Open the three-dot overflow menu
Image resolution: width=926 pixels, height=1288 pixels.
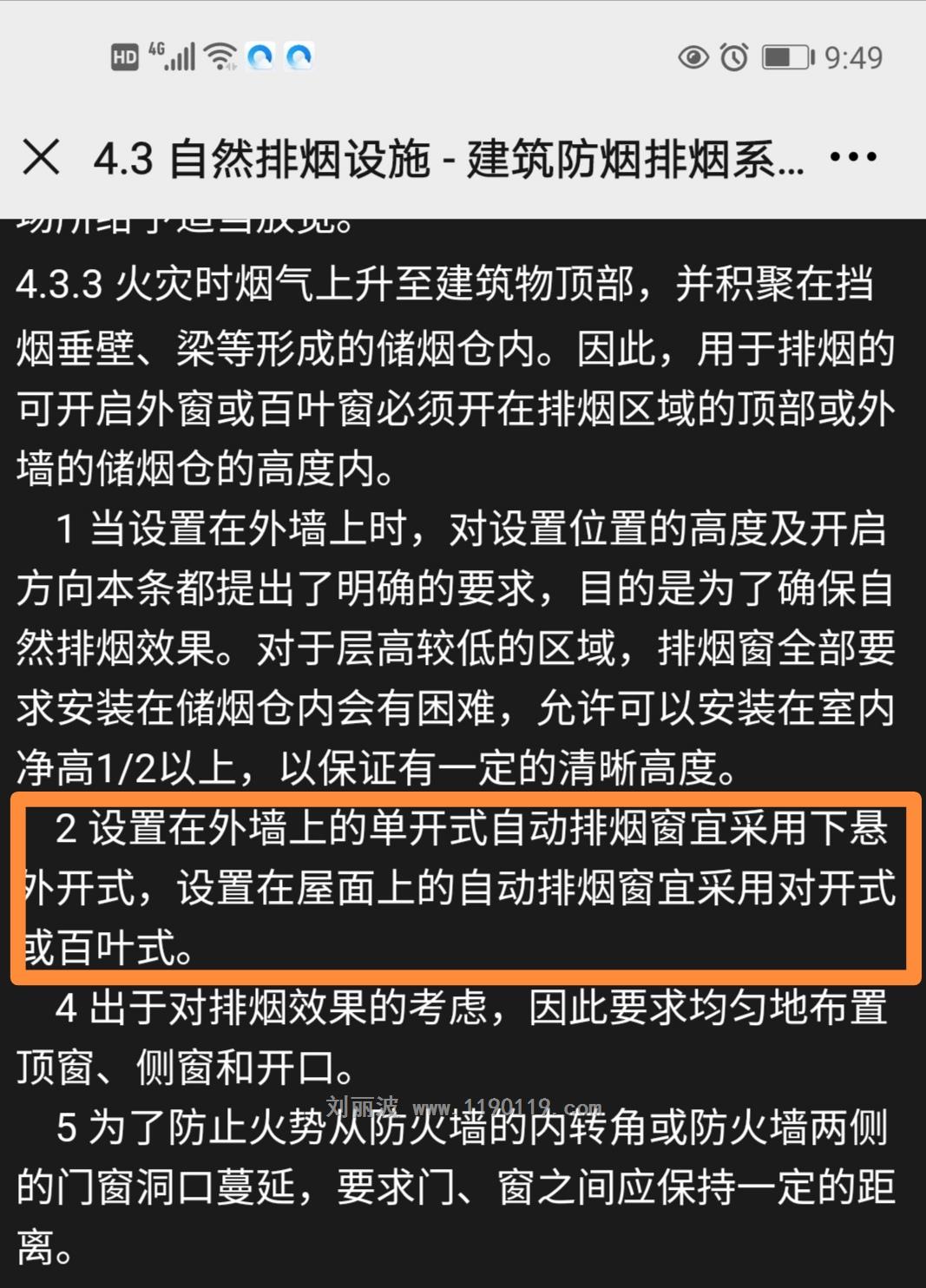pos(853,157)
